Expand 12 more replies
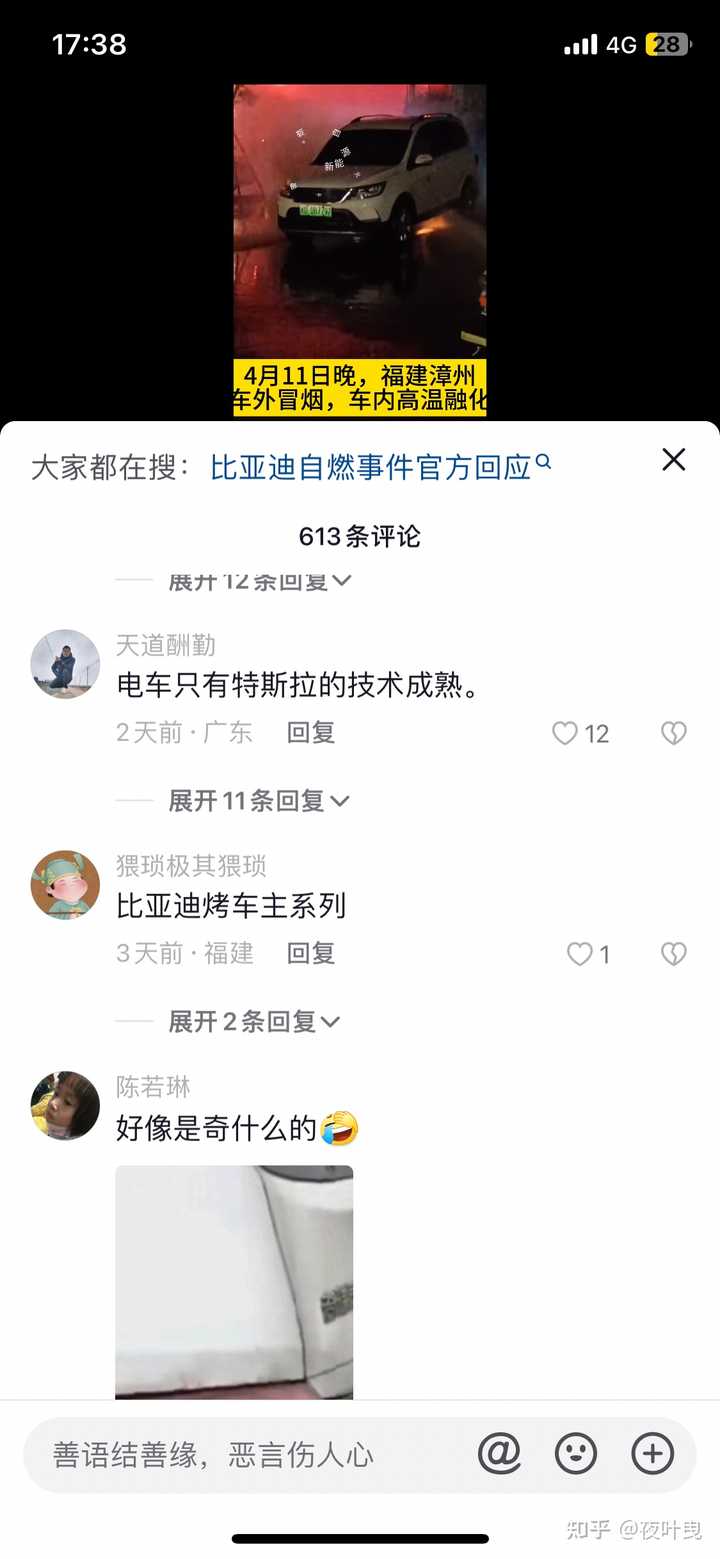Image resolution: width=720 pixels, height=1559 pixels. [x=259, y=581]
